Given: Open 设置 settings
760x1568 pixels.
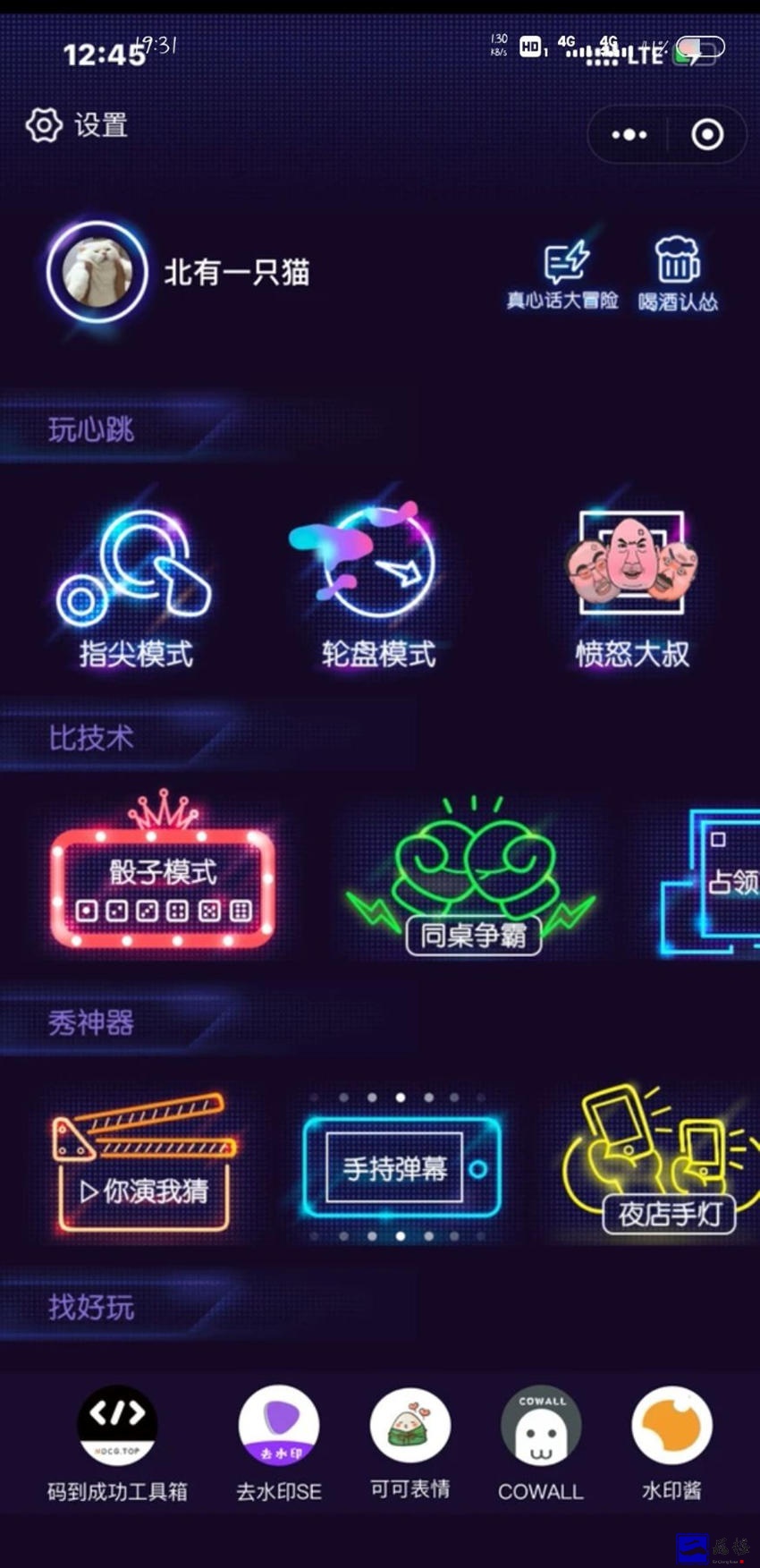Looking at the screenshot, I should (x=77, y=125).
